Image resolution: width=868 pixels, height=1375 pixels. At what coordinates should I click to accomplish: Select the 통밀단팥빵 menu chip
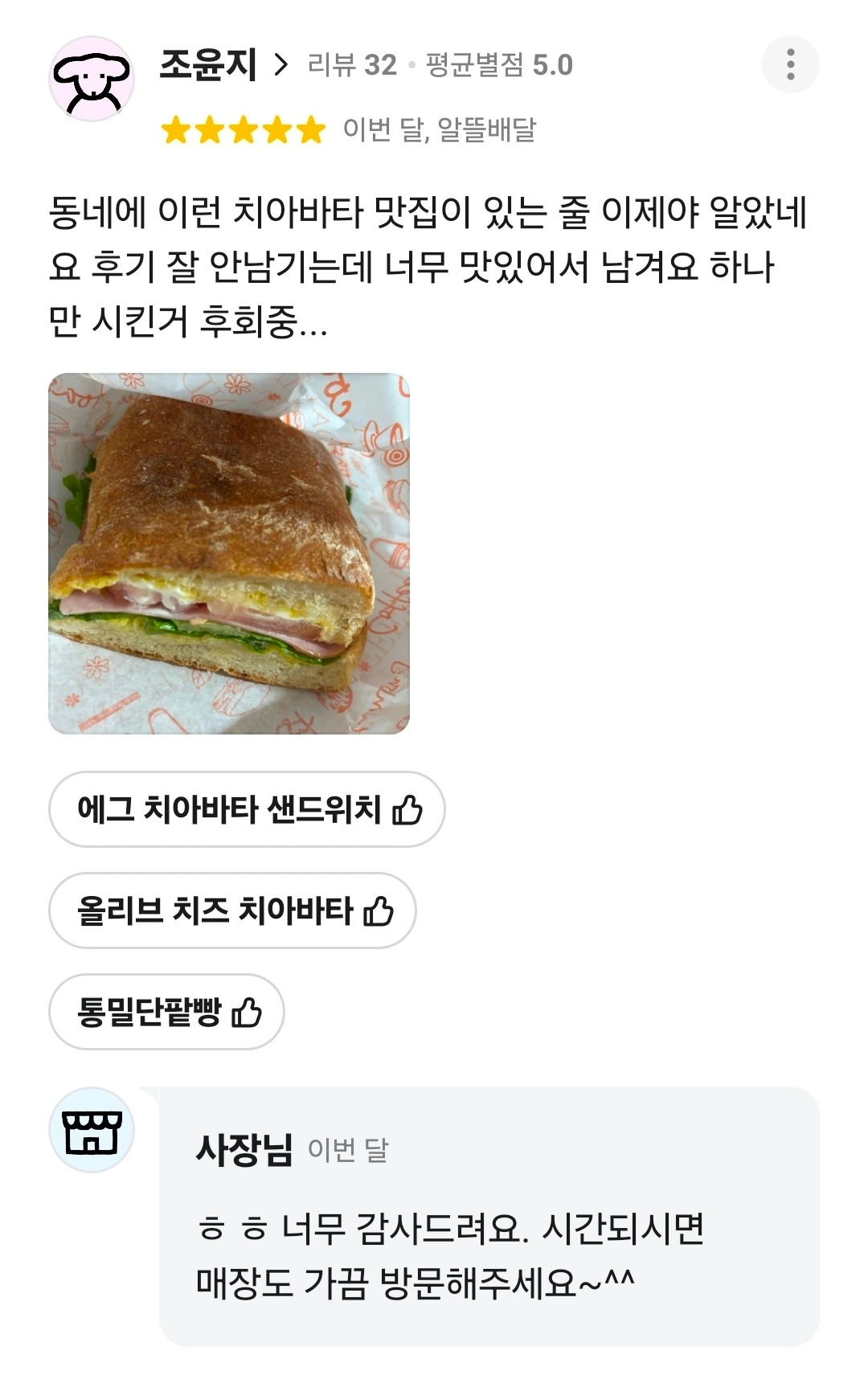(166, 1012)
